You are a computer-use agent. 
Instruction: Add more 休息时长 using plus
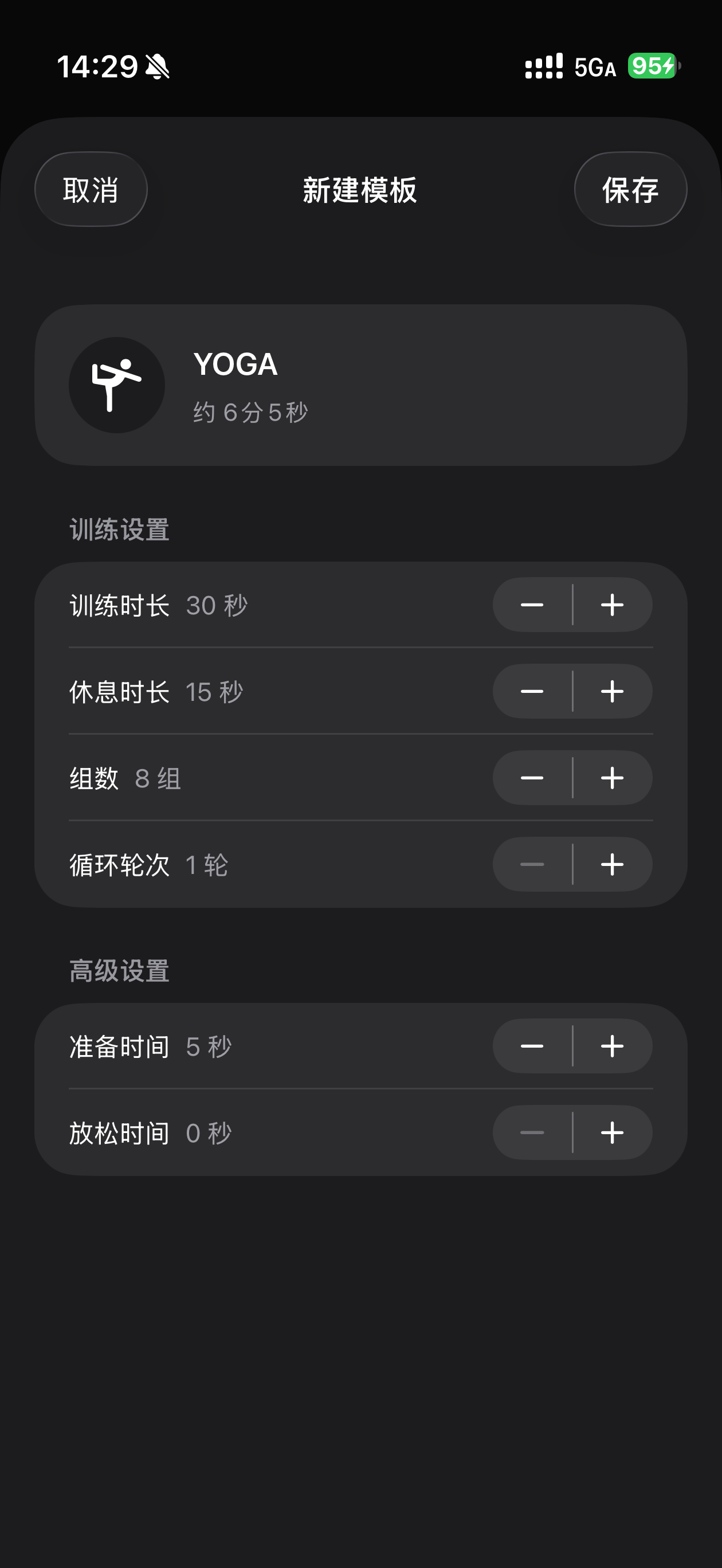[x=612, y=691]
